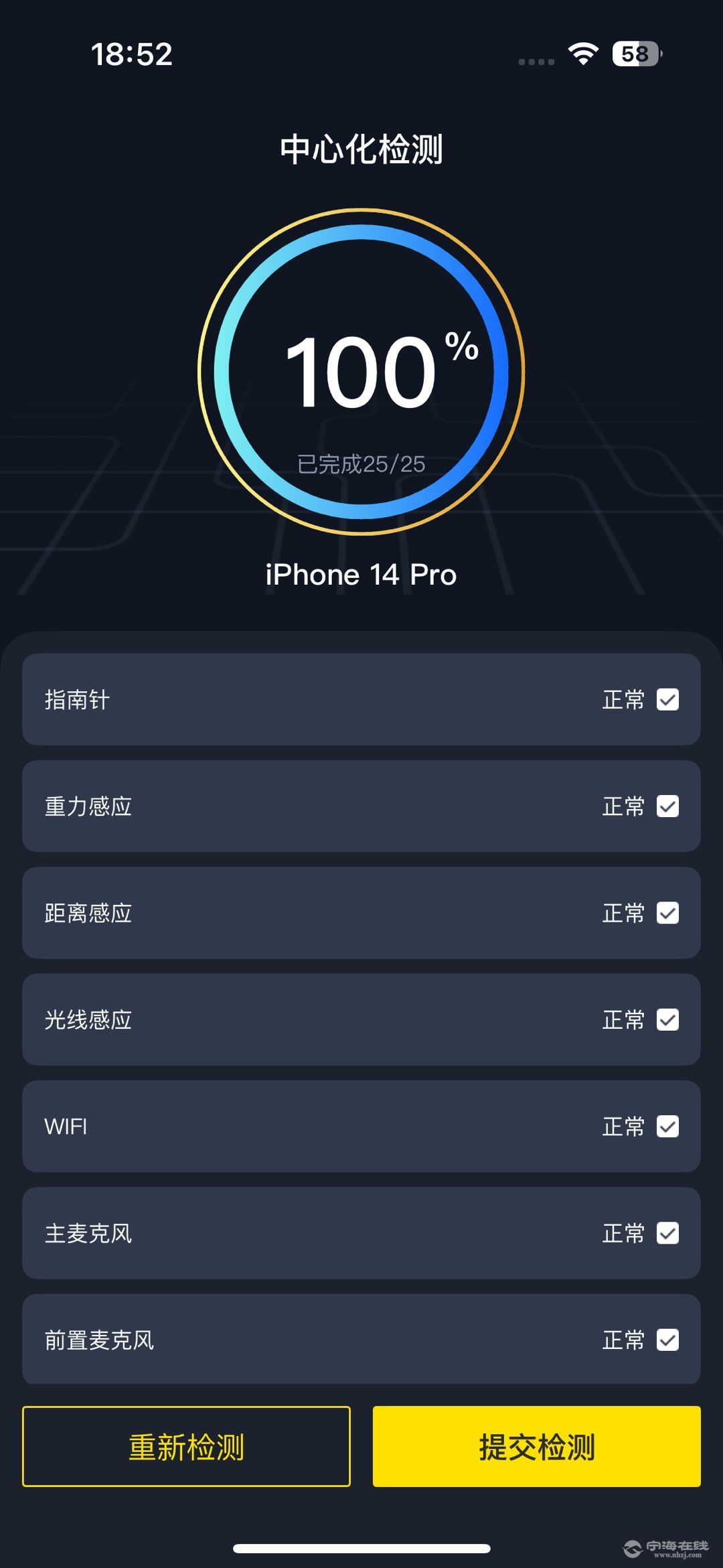Viewport: 723px width, 1568px height.
Task: Toggle the checkbox on the WIFI row
Action: coord(667,1126)
